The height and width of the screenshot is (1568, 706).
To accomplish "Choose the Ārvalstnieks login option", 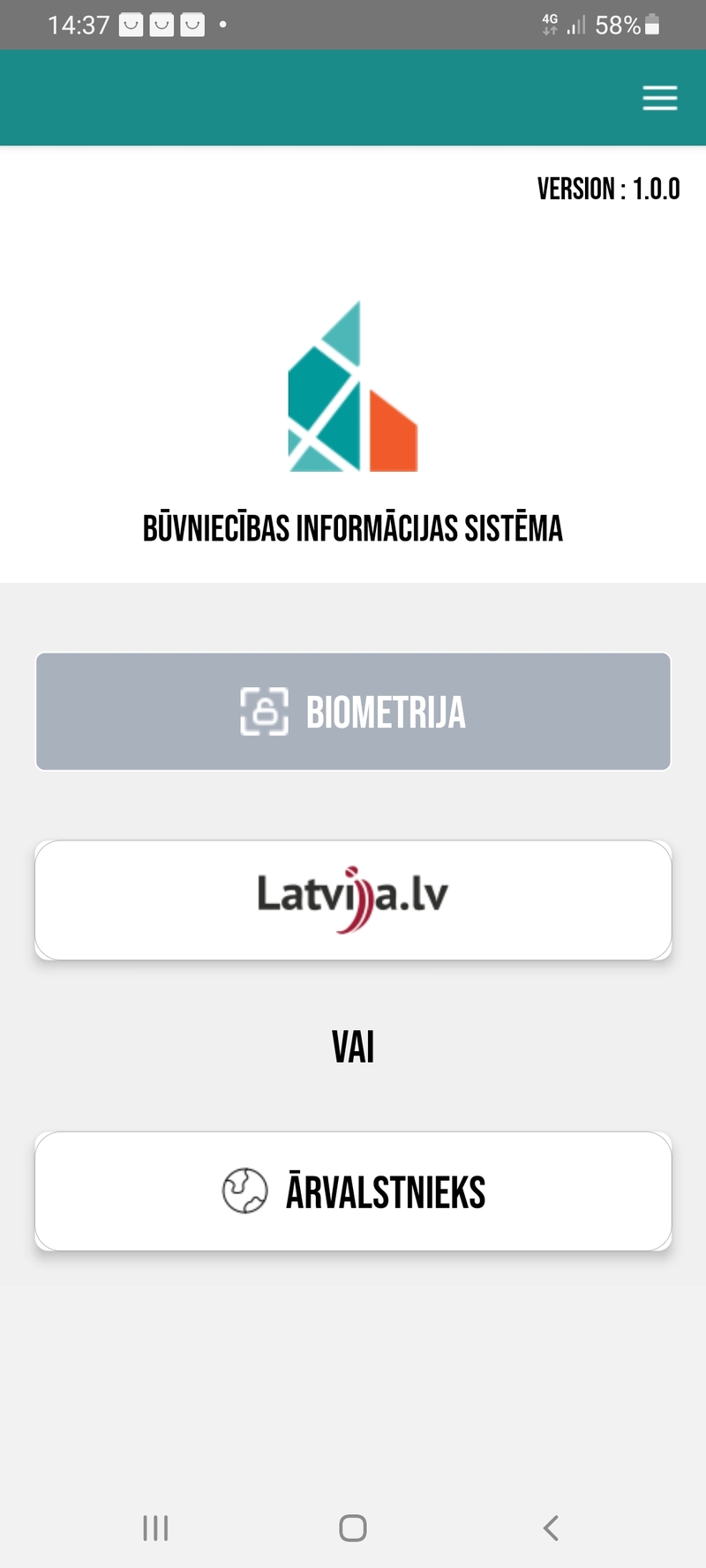I will coord(353,1191).
